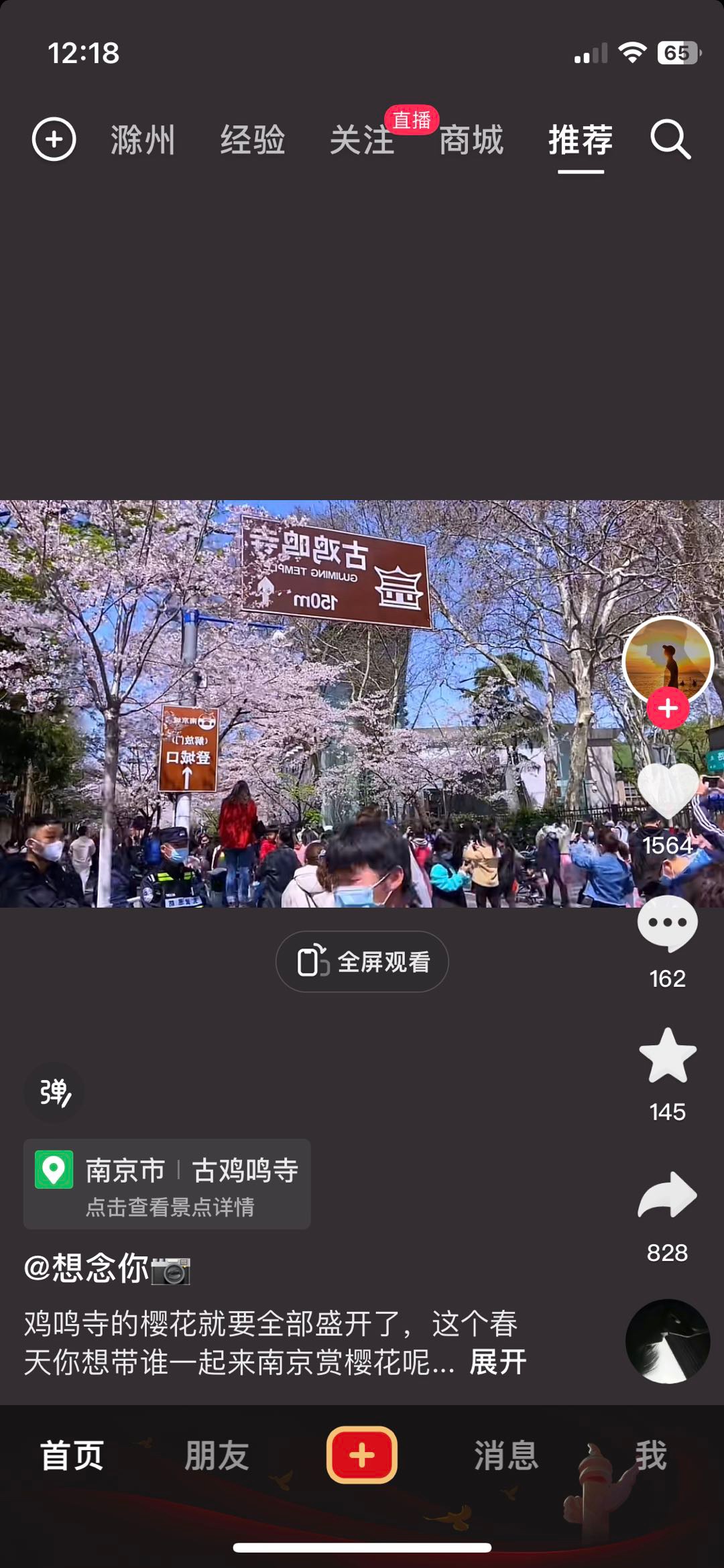Like this video with the heart
The image size is (724, 1568).
(x=667, y=792)
